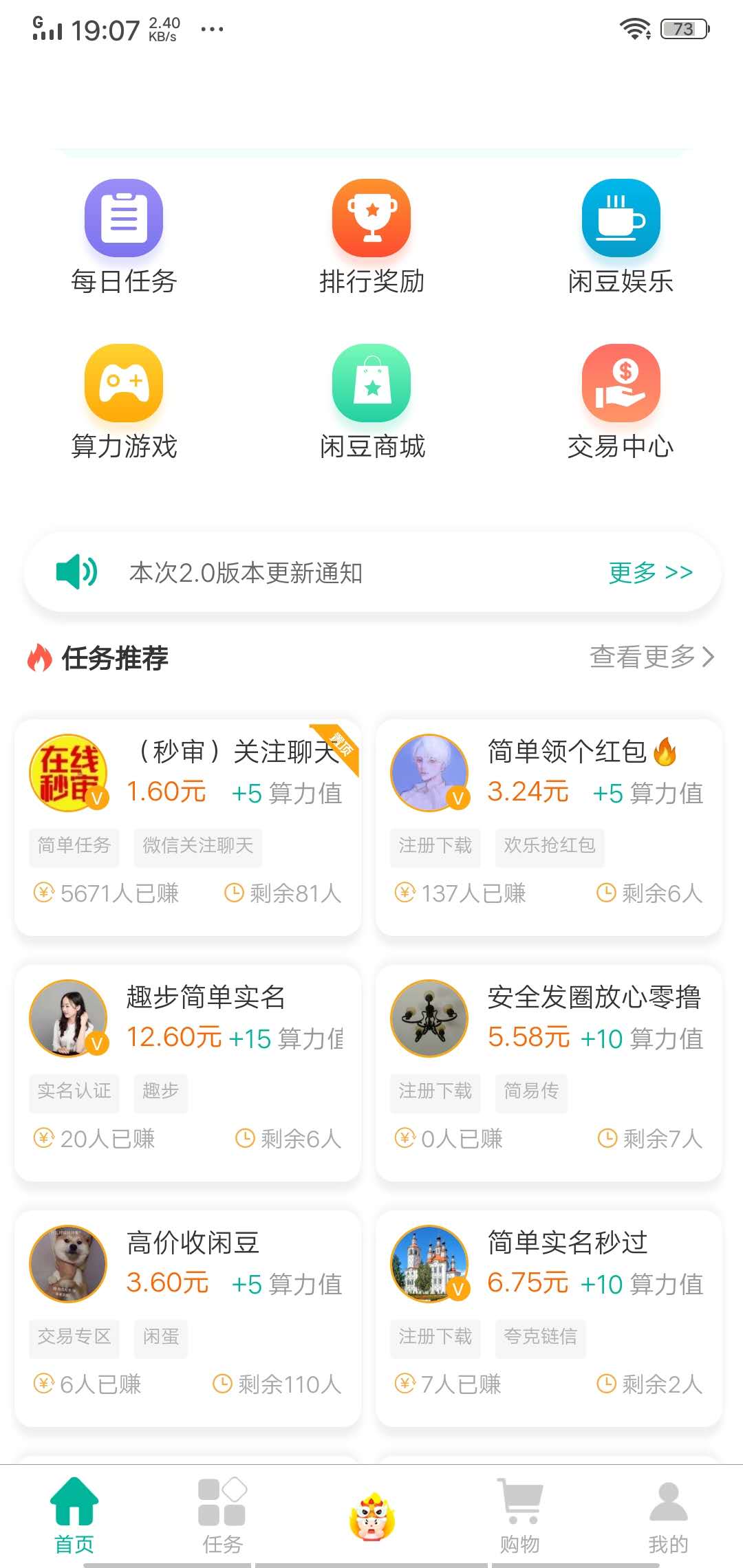Screen dimensions: 743x1568
Task: Click the 实名认证 tag on 趣步简单实名
Action: [x=74, y=1093]
